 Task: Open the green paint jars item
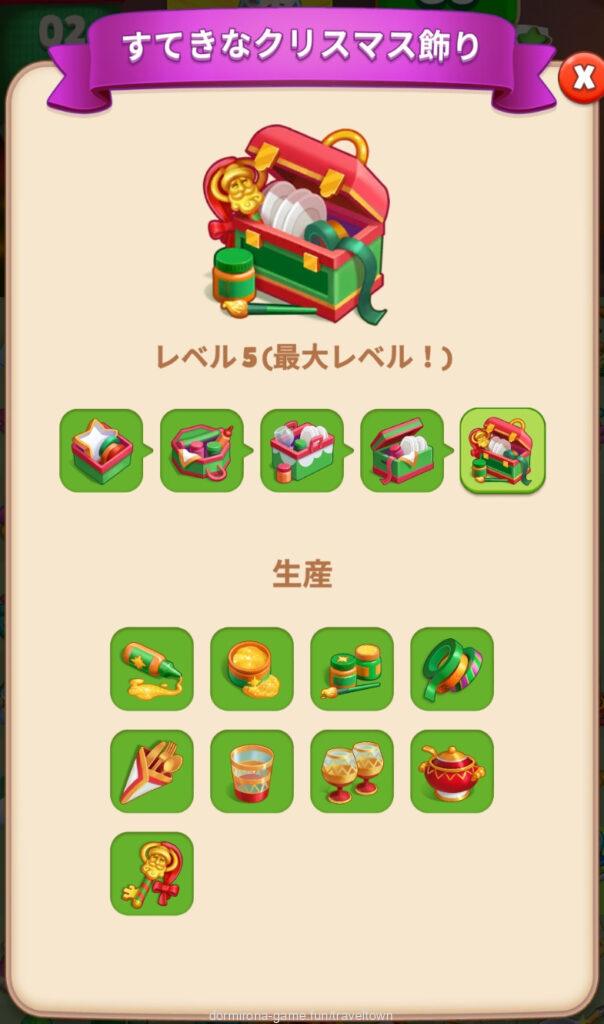pos(352,668)
